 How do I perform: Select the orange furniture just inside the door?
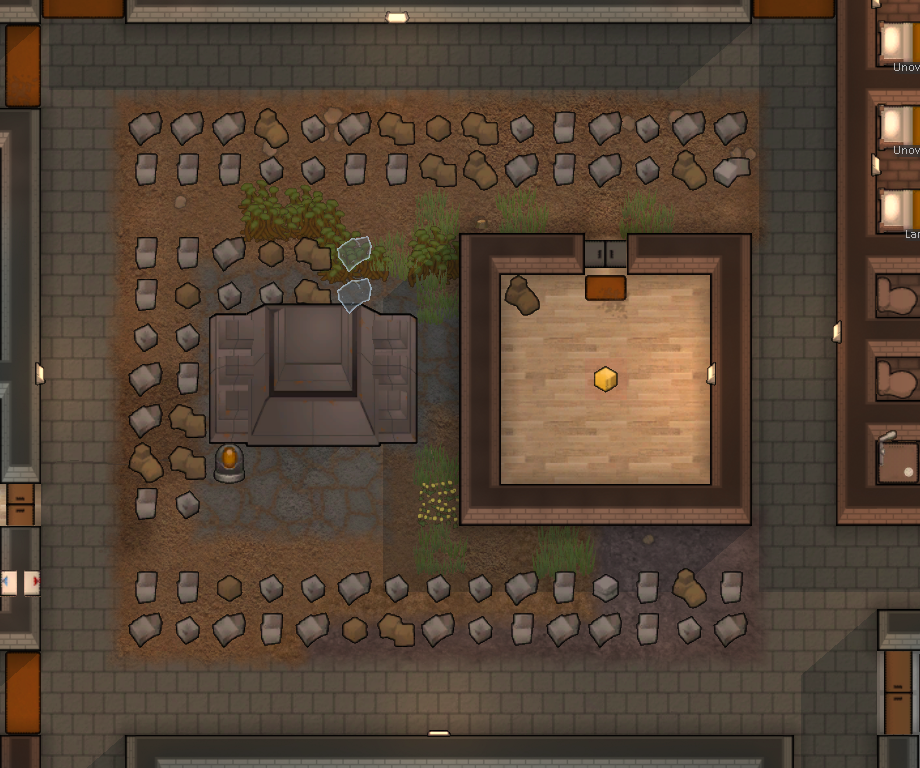[605, 288]
